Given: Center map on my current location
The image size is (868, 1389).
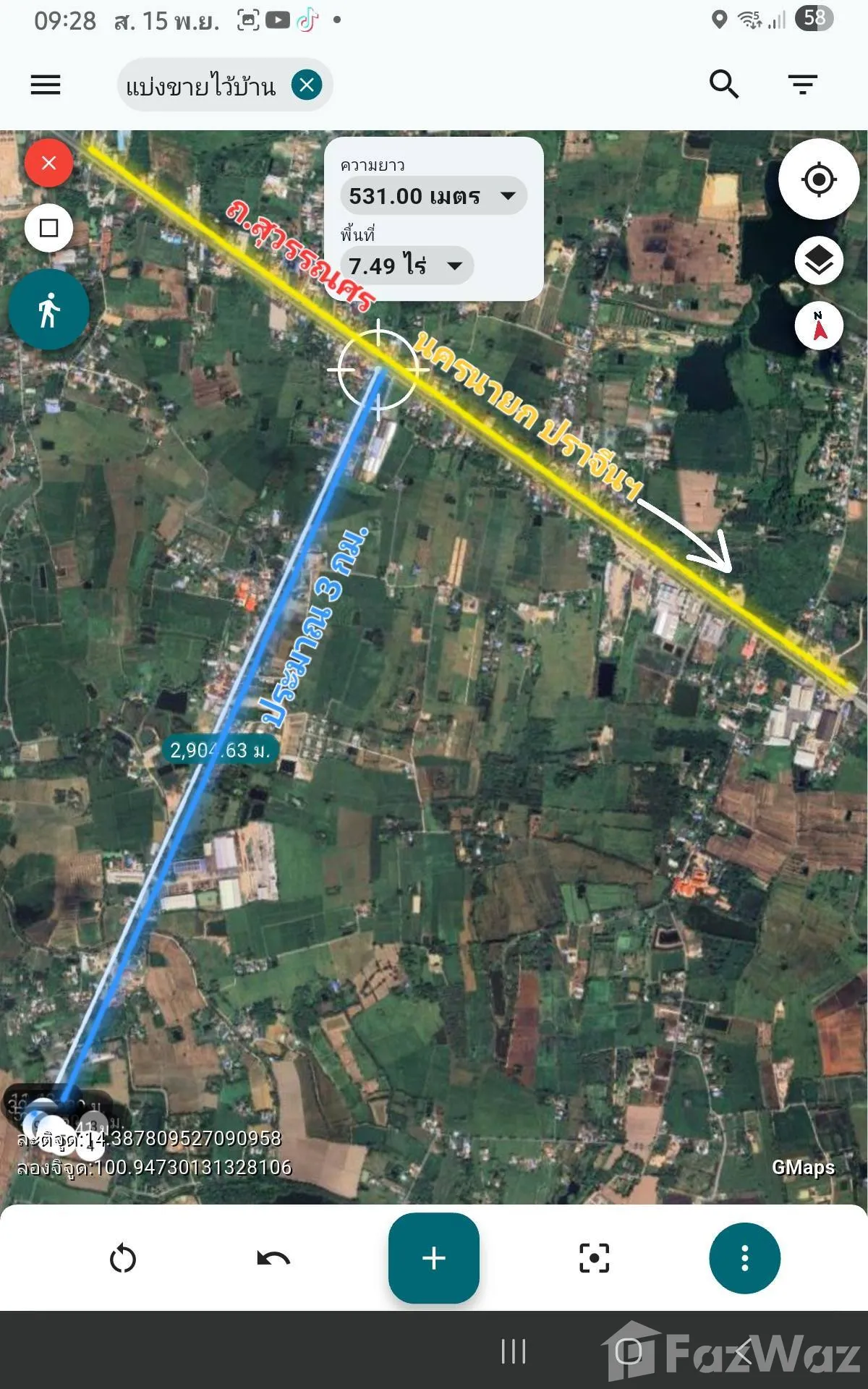Looking at the screenshot, I should (818, 179).
